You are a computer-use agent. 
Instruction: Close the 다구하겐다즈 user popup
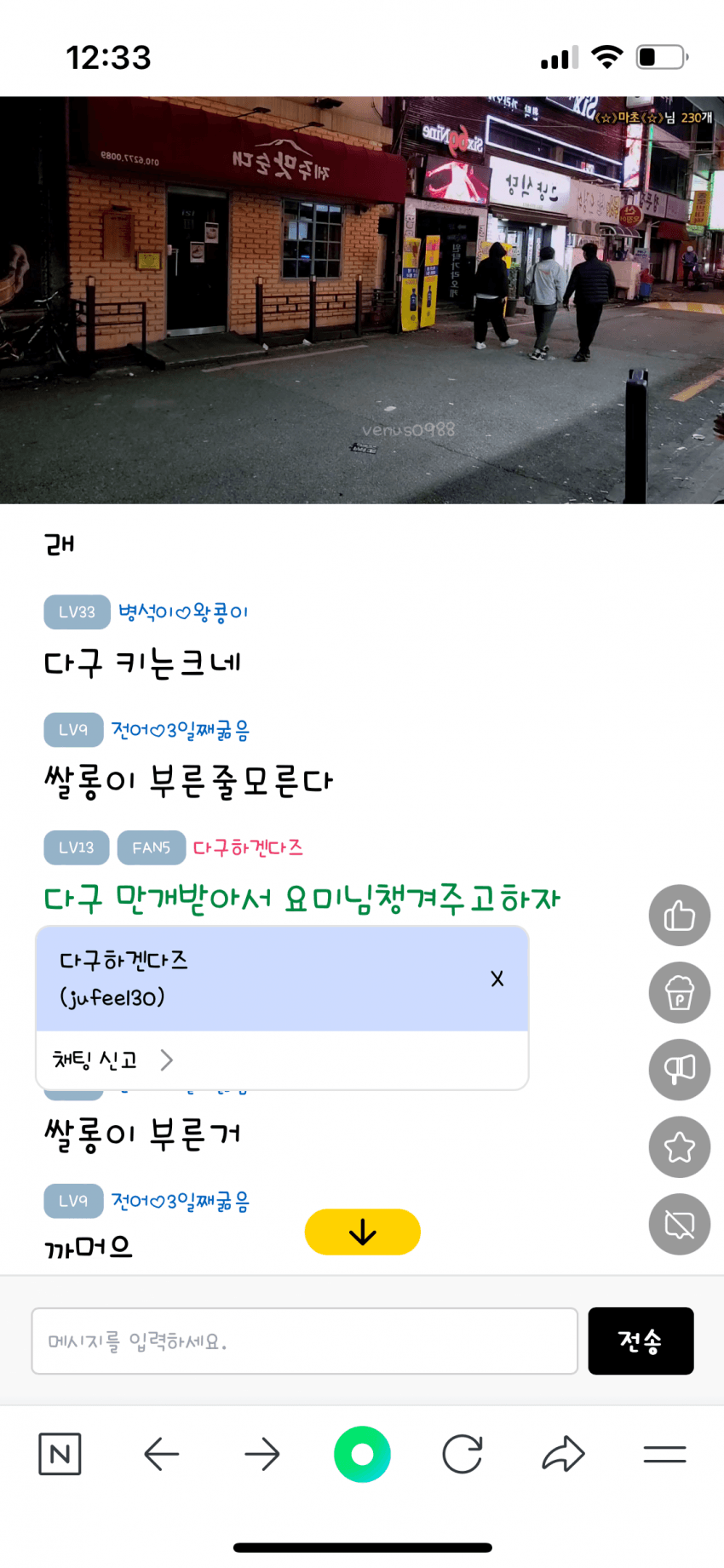tap(497, 979)
